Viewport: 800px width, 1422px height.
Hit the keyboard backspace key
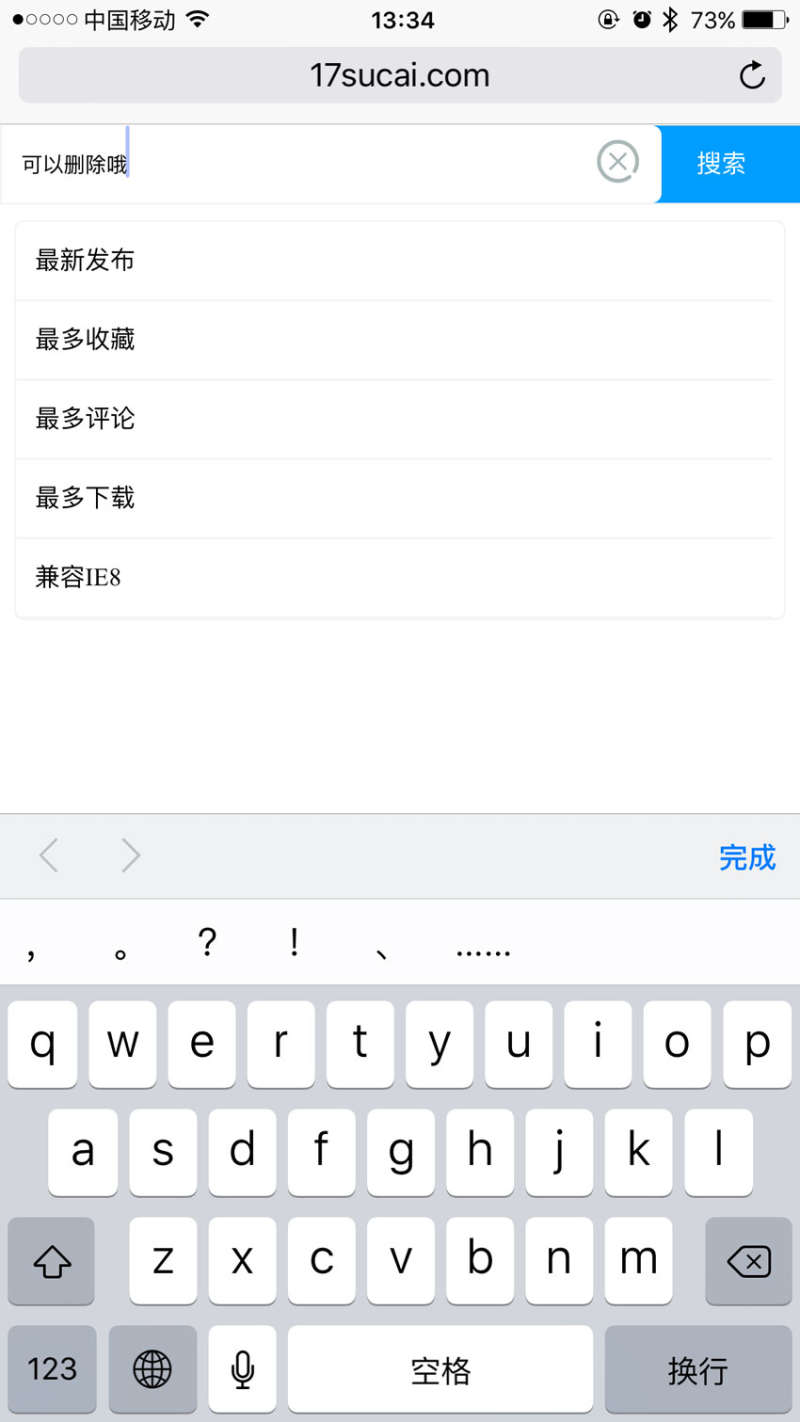click(x=749, y=1261)
